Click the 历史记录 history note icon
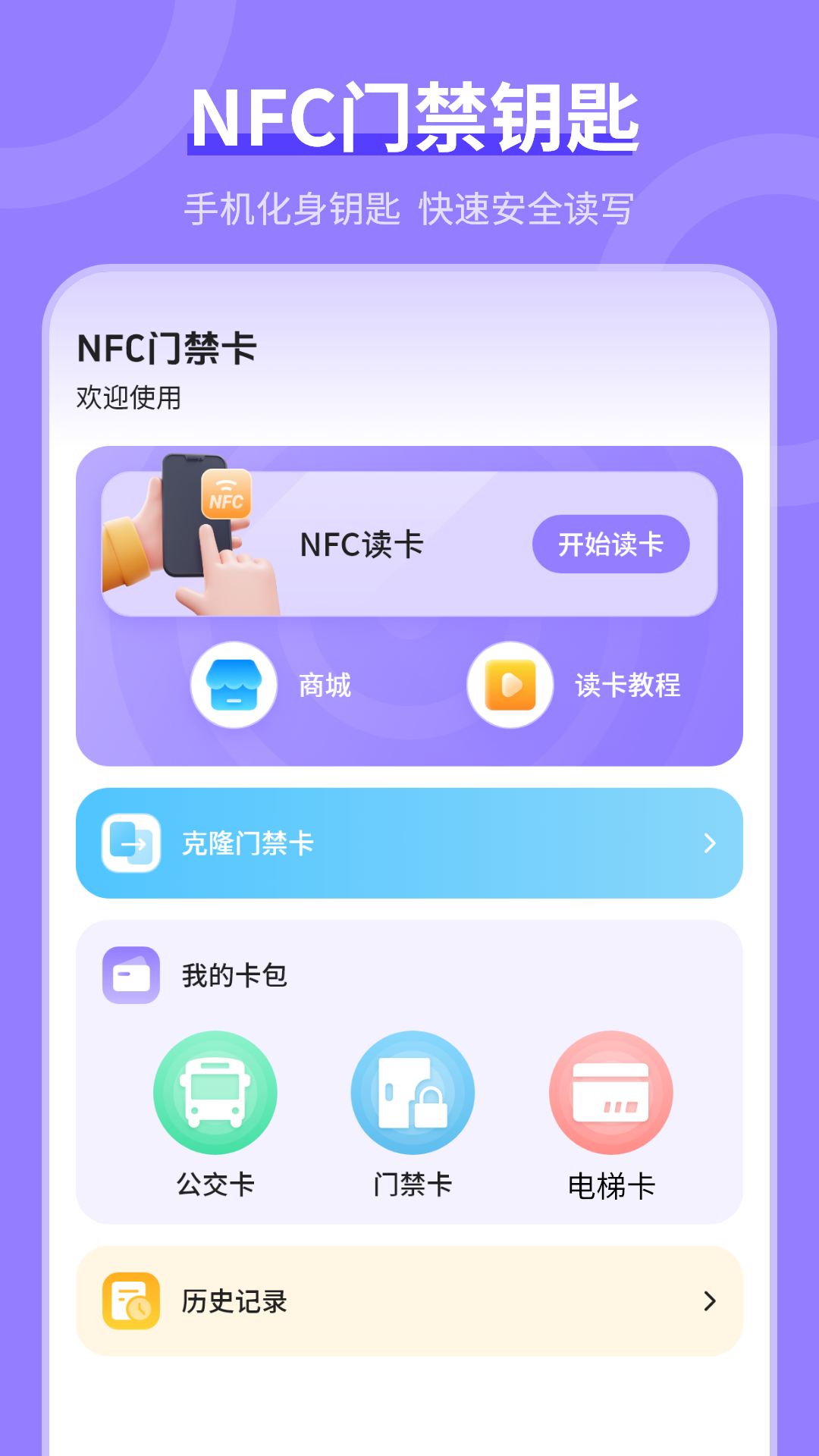This screenshot has width=819, height=1456. [130, 1301]
